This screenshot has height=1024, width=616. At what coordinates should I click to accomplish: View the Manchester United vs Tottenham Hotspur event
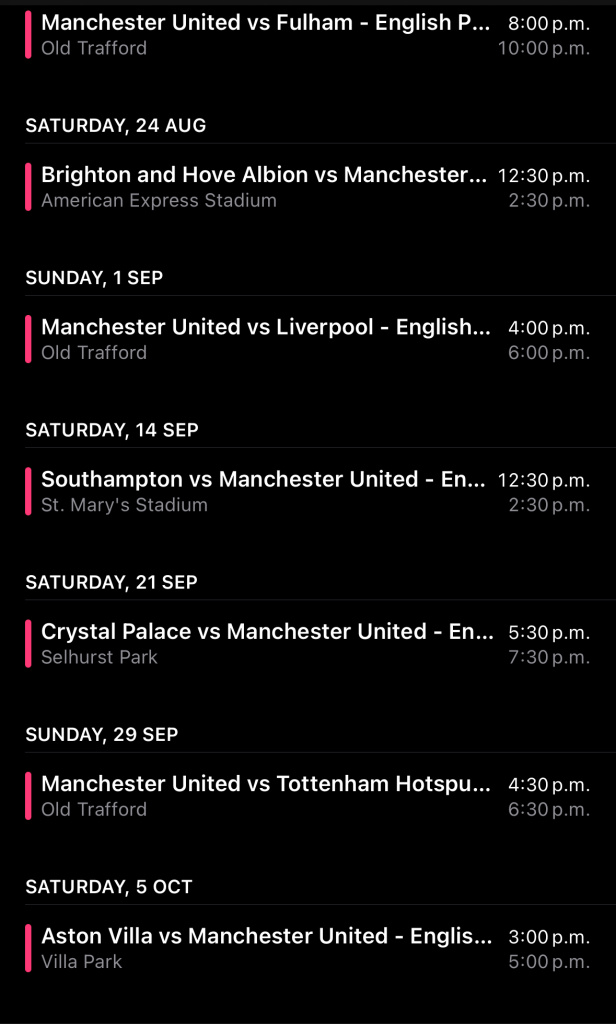(x=265, y=796)
